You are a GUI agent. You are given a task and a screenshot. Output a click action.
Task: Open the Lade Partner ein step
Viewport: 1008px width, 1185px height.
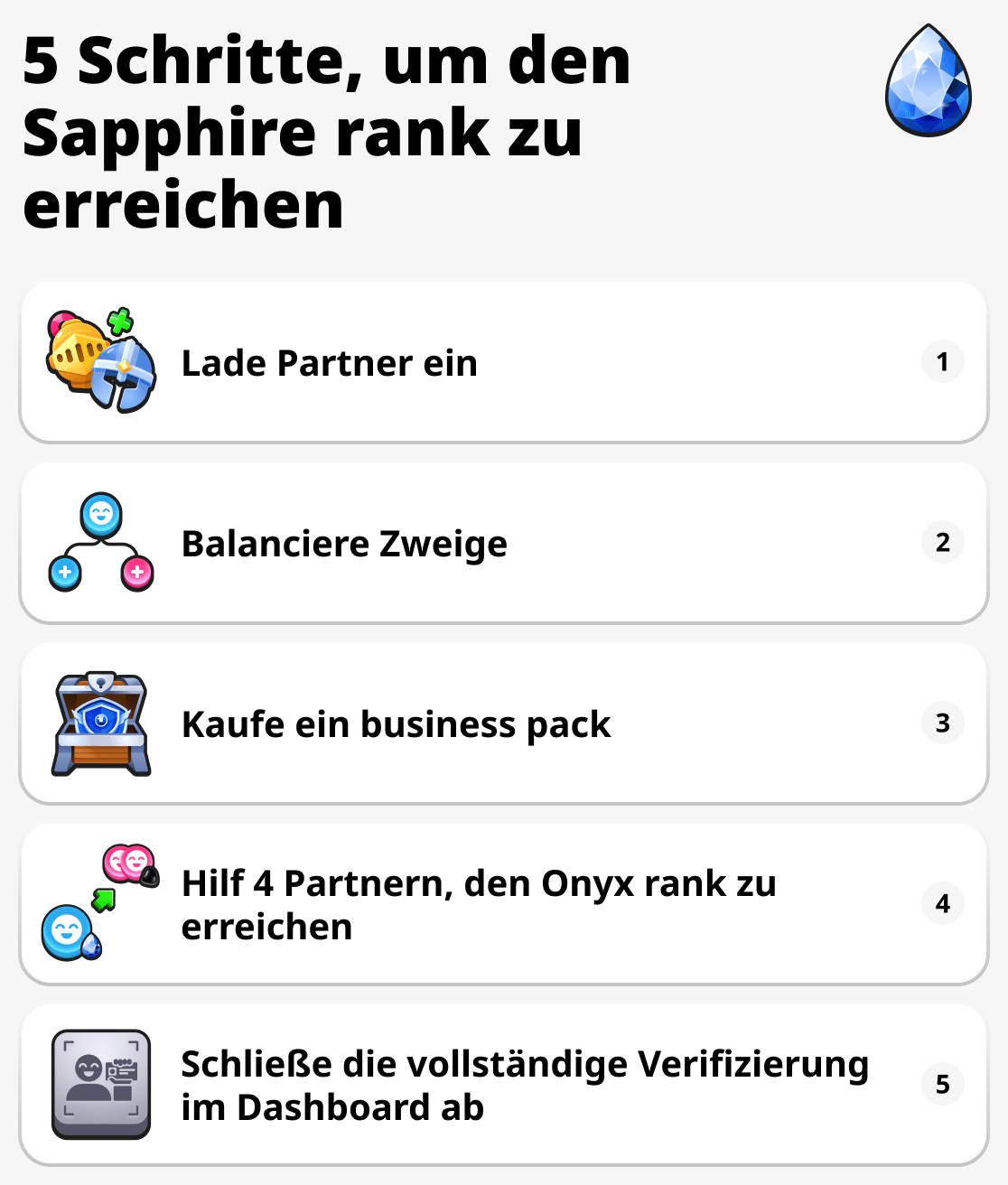[x=504, y=361]
